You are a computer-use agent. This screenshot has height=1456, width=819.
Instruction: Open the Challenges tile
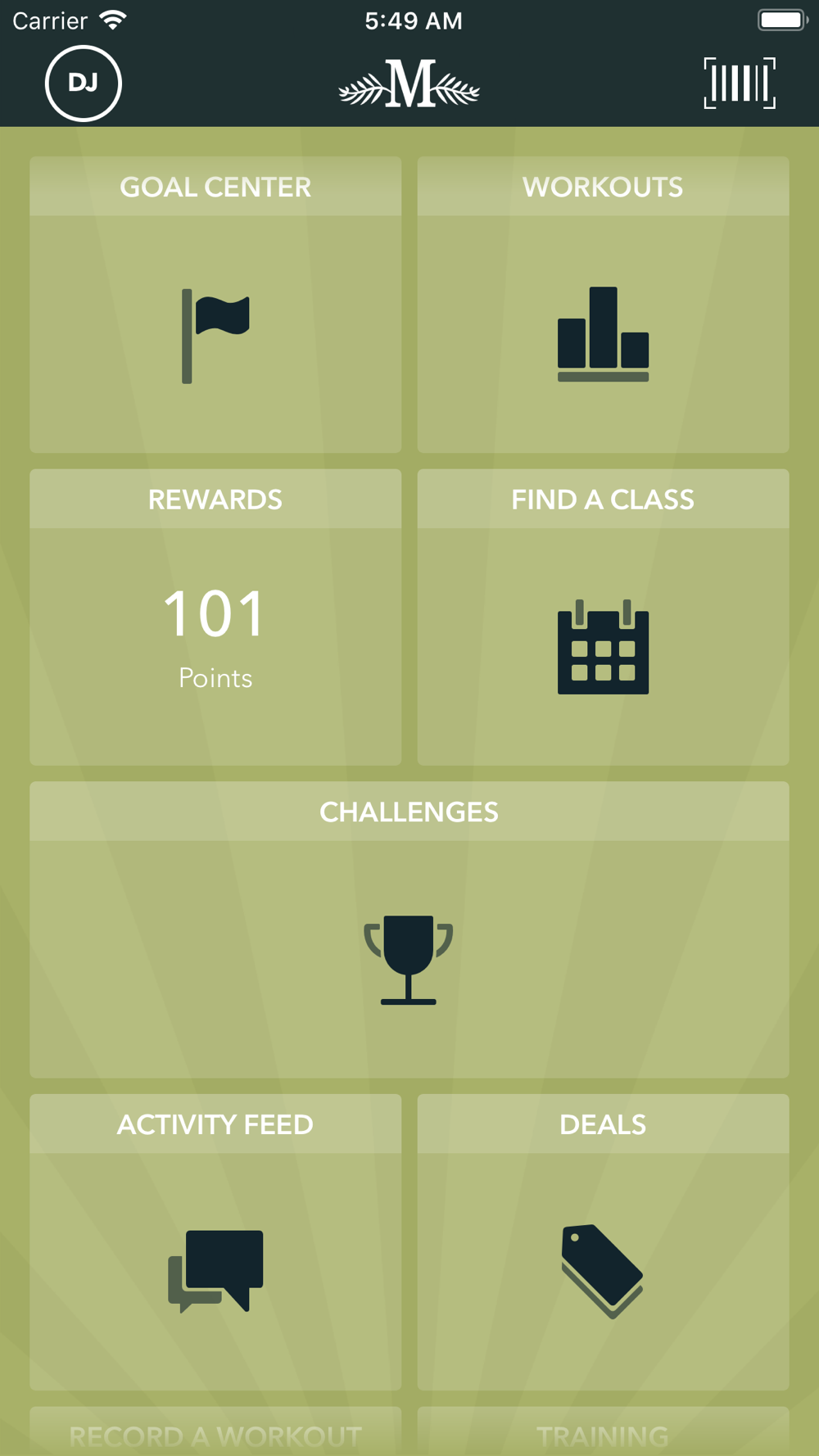click(409, 929)
